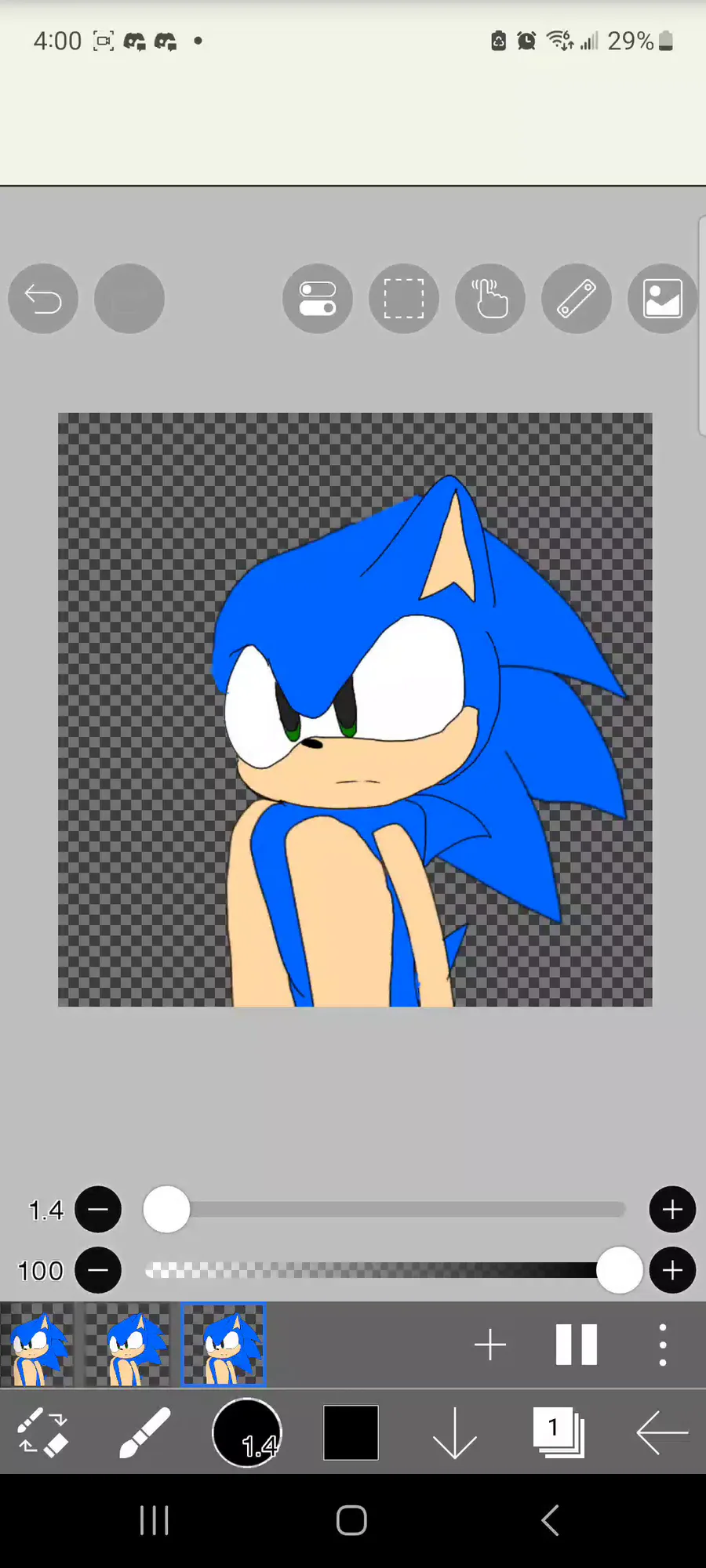The width and height of the screenshot is (706, 1568).
Task: Increase opacity with plus button
Action: (x=672, y=1270)
